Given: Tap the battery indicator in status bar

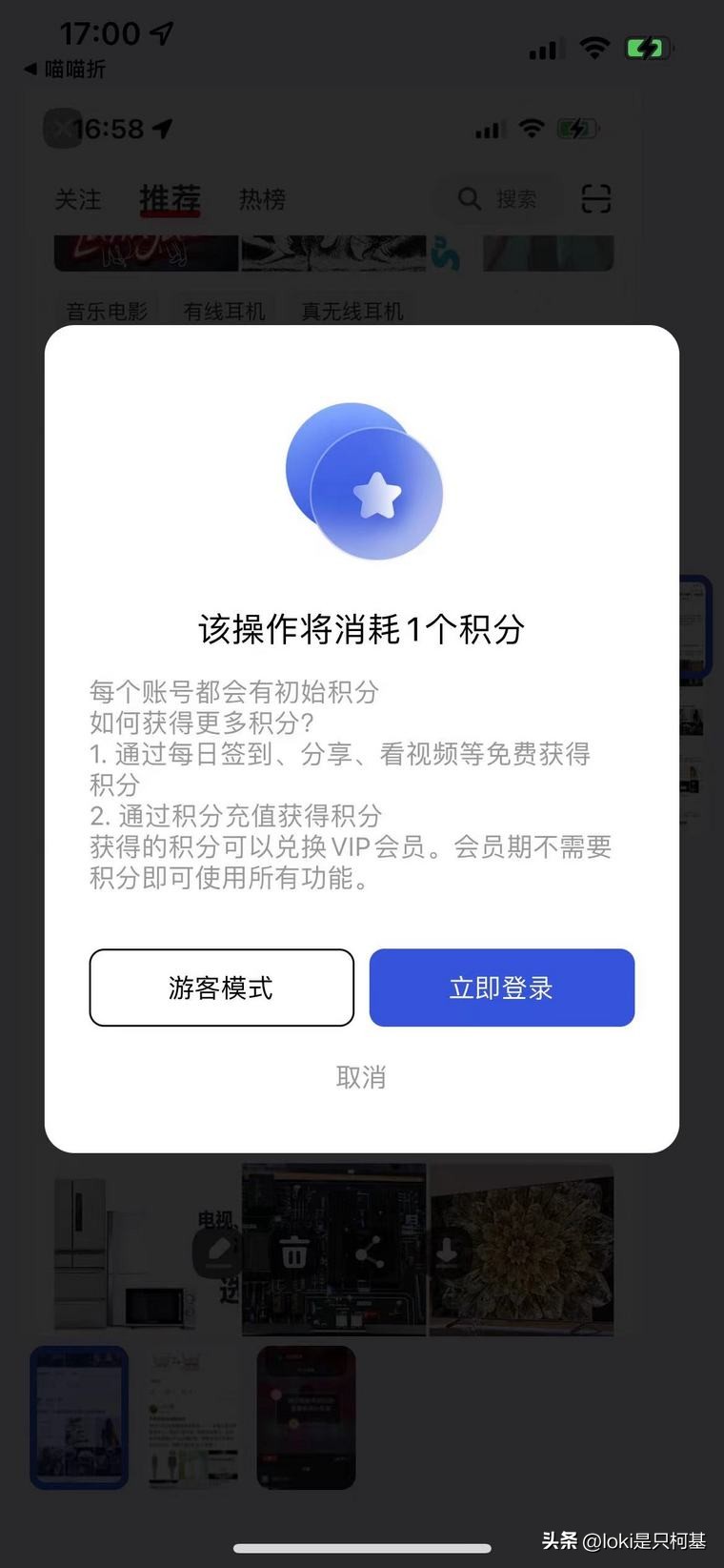Looking at the screenshot, I should (649, 46).
